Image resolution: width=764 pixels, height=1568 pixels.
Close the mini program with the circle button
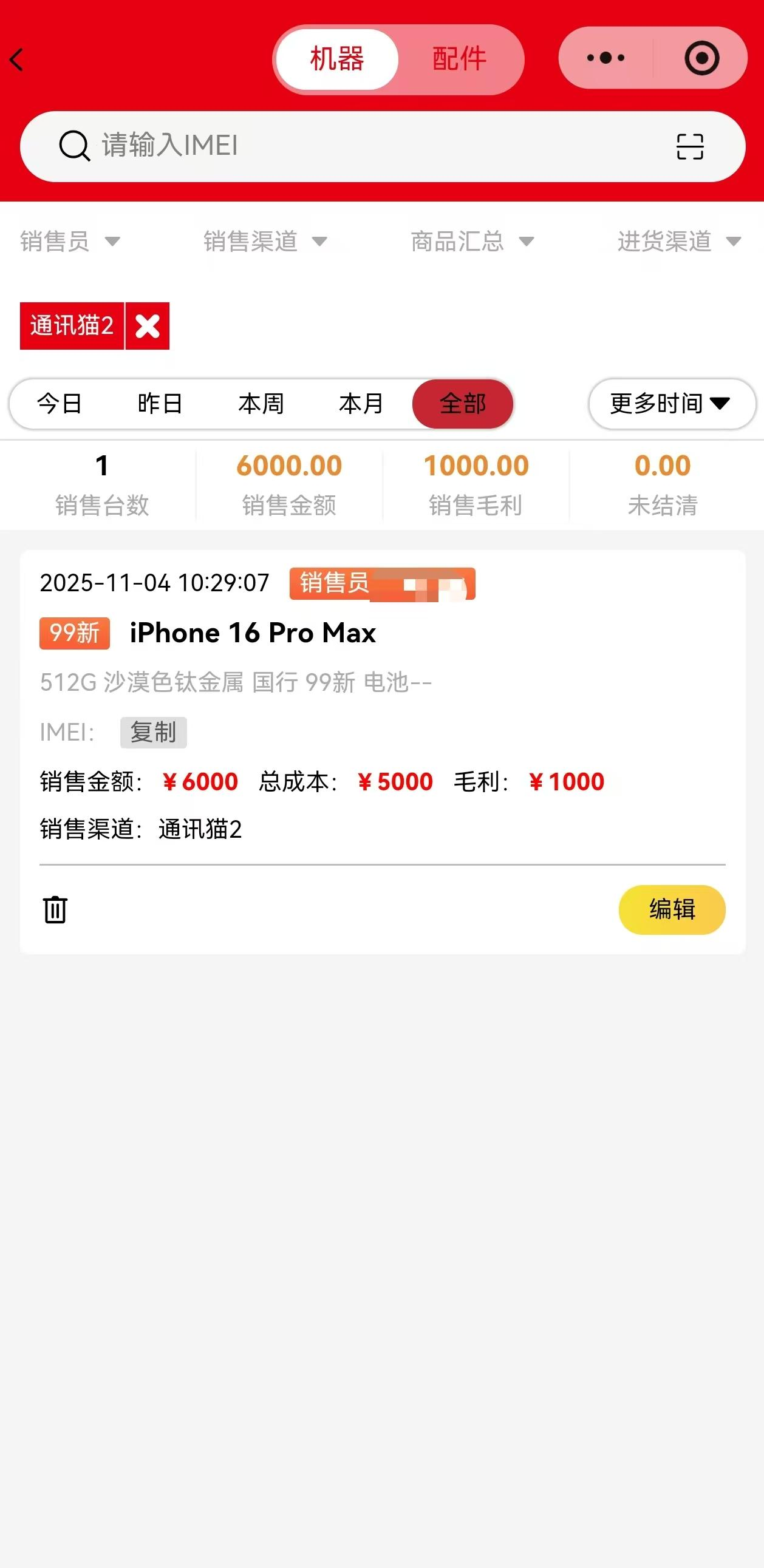(x=701, y=58)
